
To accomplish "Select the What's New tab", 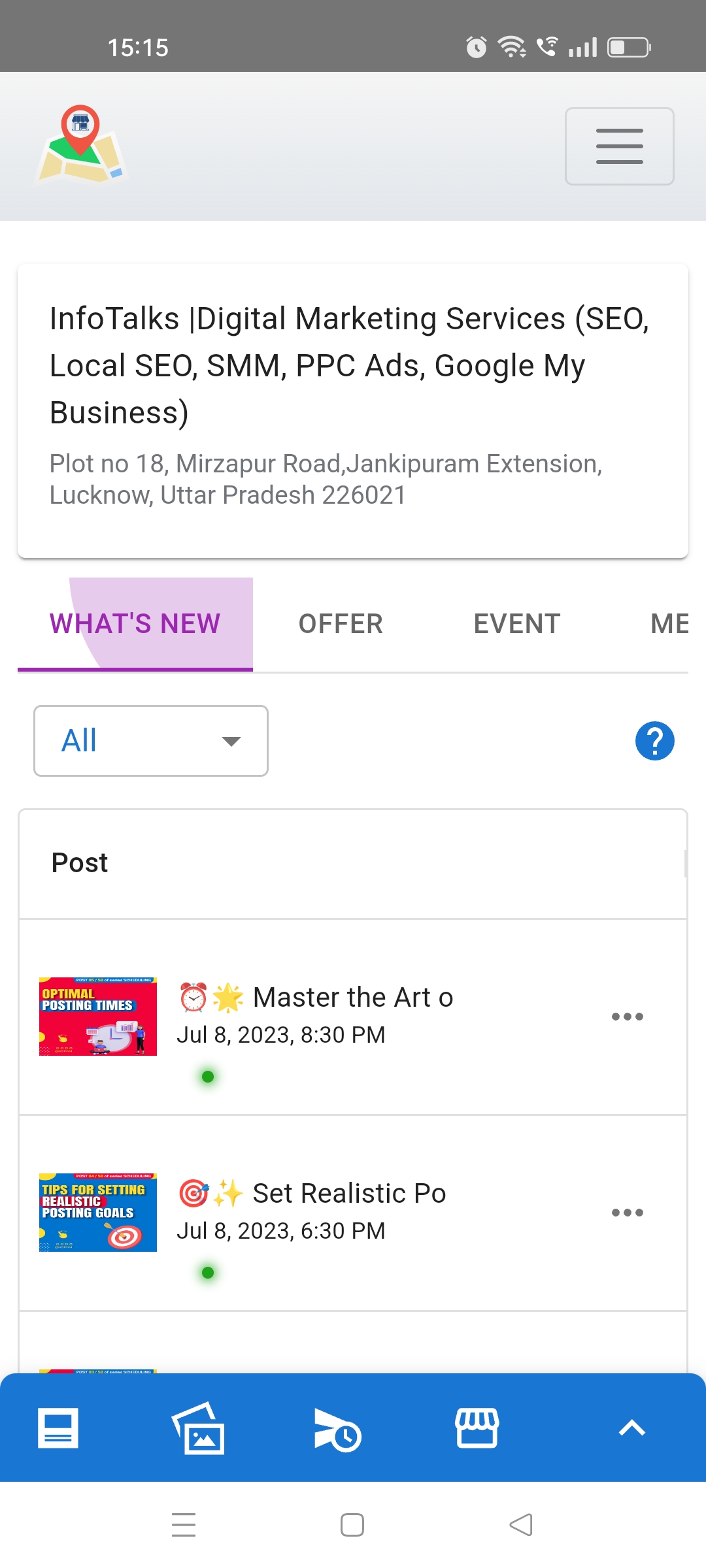I will click(x=135, y=624).
